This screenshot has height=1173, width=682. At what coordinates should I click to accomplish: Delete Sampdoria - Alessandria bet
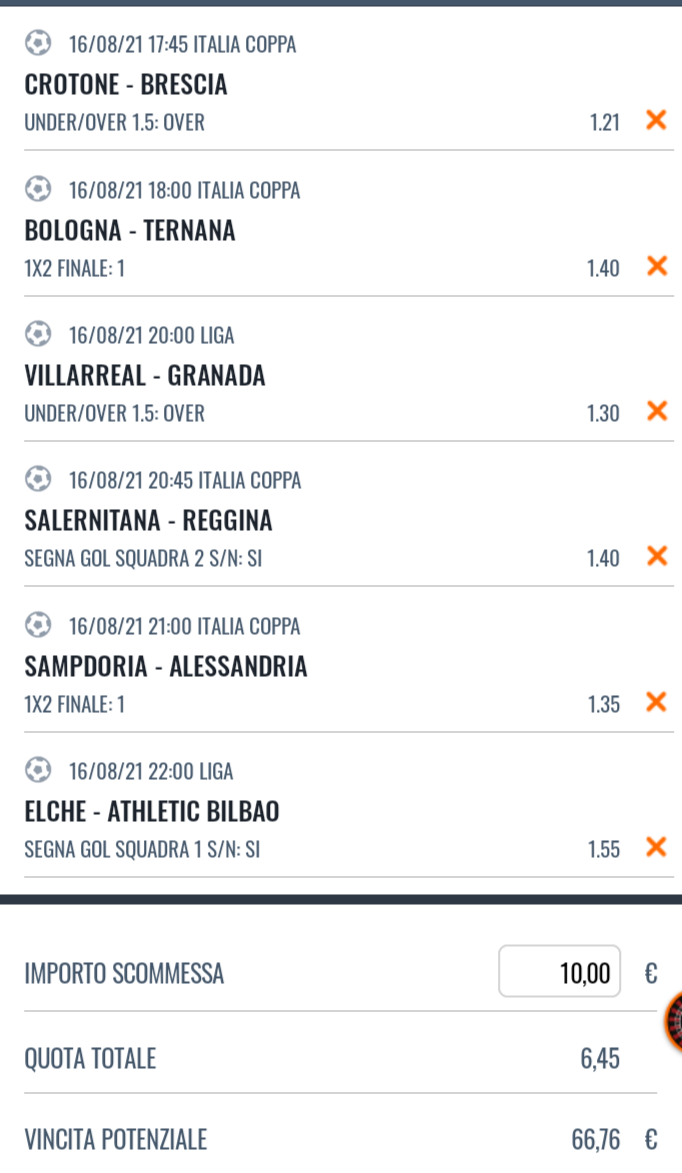656,702
